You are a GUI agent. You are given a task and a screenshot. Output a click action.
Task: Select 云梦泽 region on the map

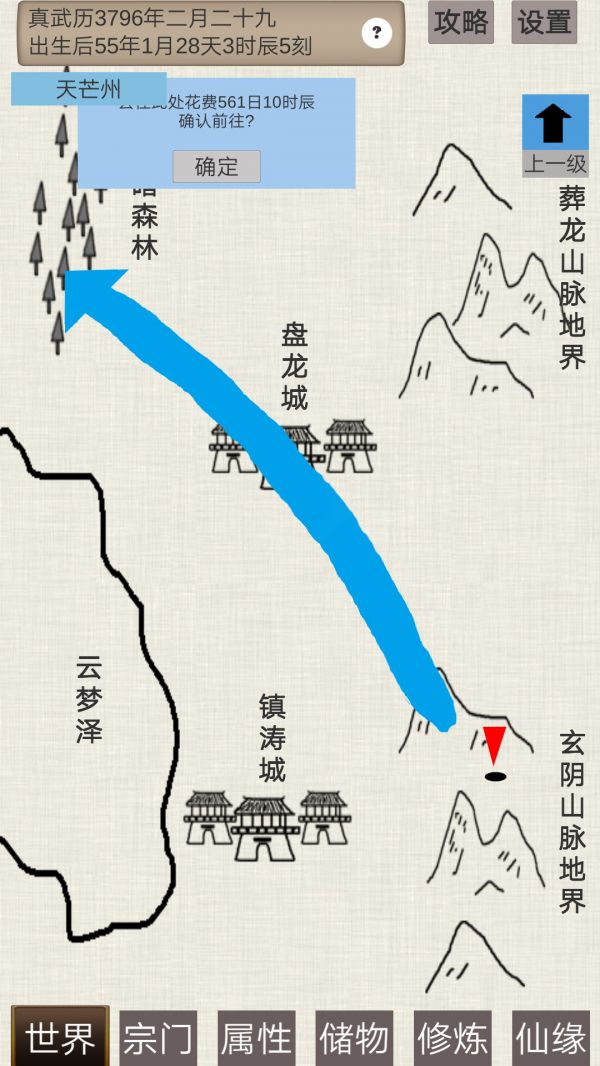pos(89,698)
